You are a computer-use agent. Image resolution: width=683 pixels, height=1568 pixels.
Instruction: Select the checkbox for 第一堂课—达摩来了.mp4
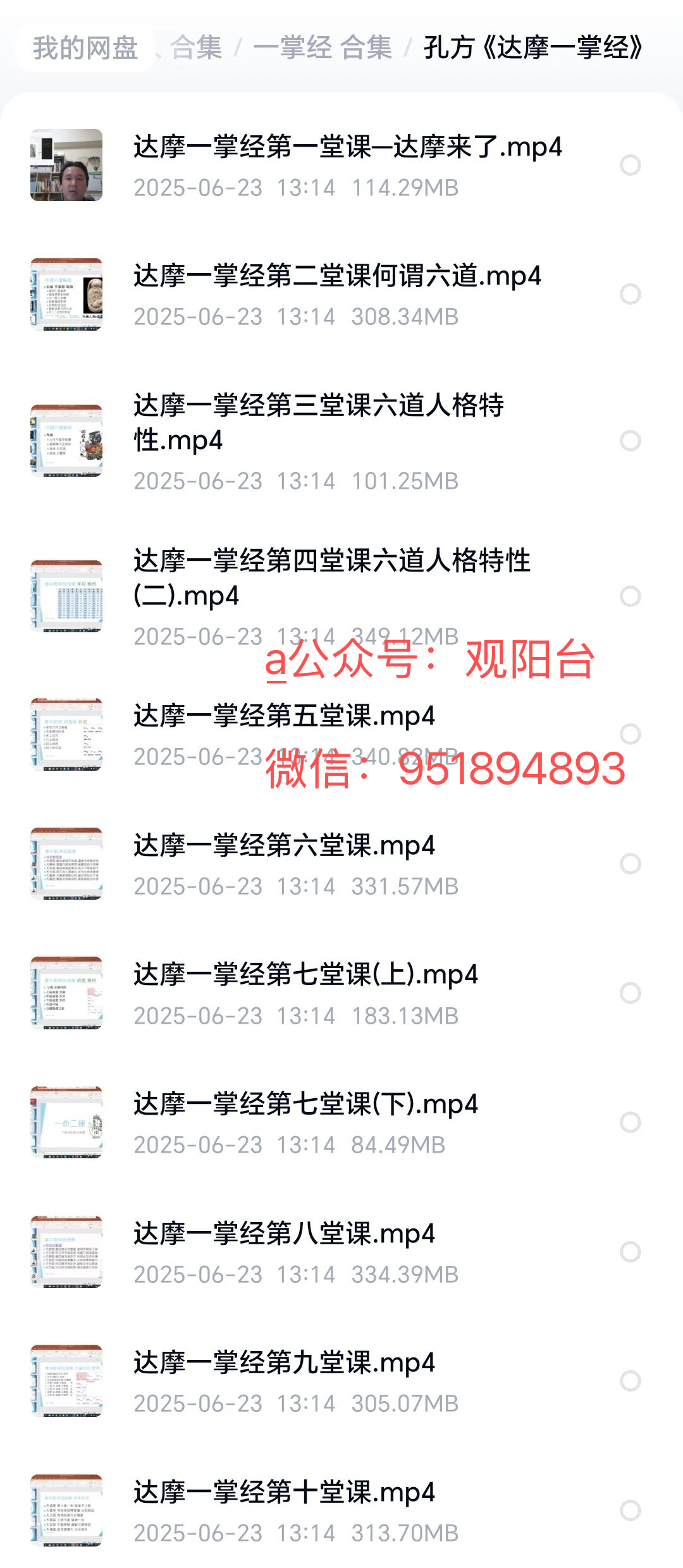pyautogui.click(x=630, y=165)
